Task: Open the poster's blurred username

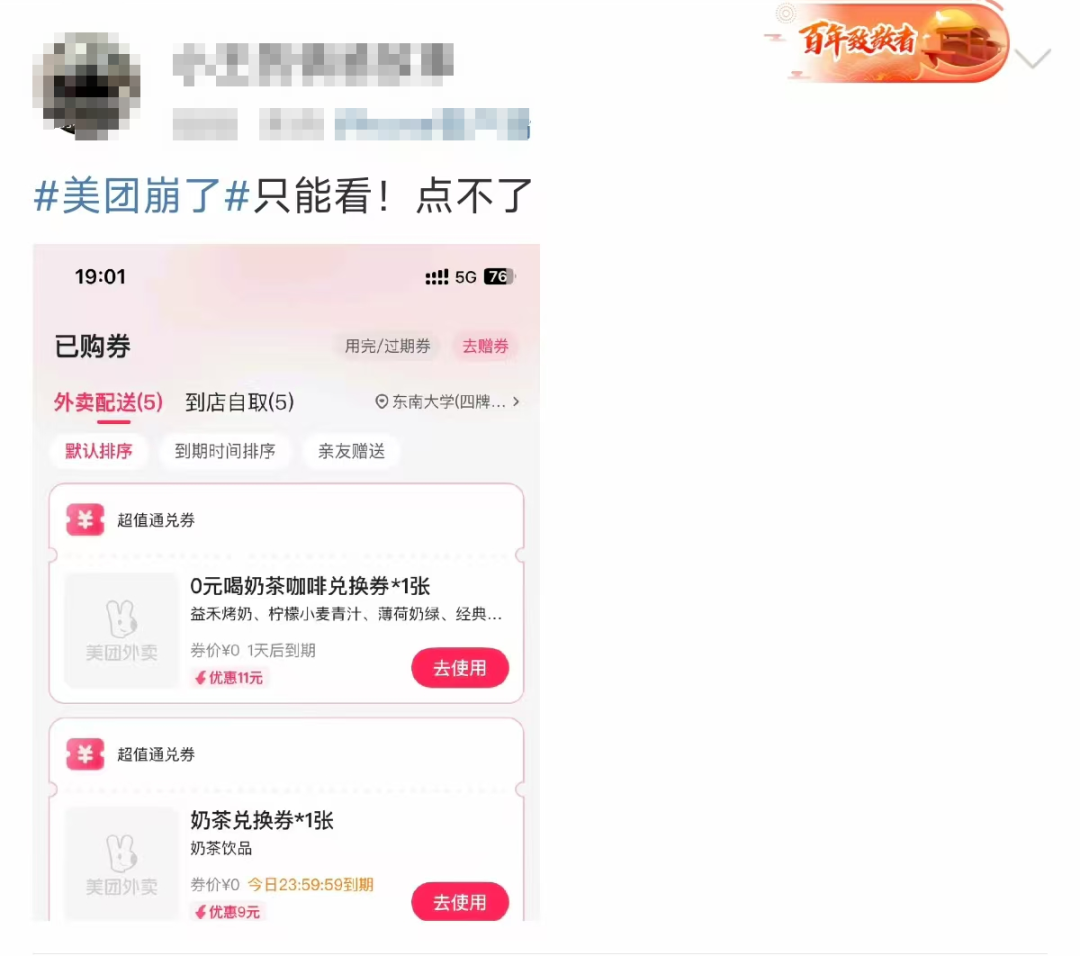Action: click(x=313, y=62)
